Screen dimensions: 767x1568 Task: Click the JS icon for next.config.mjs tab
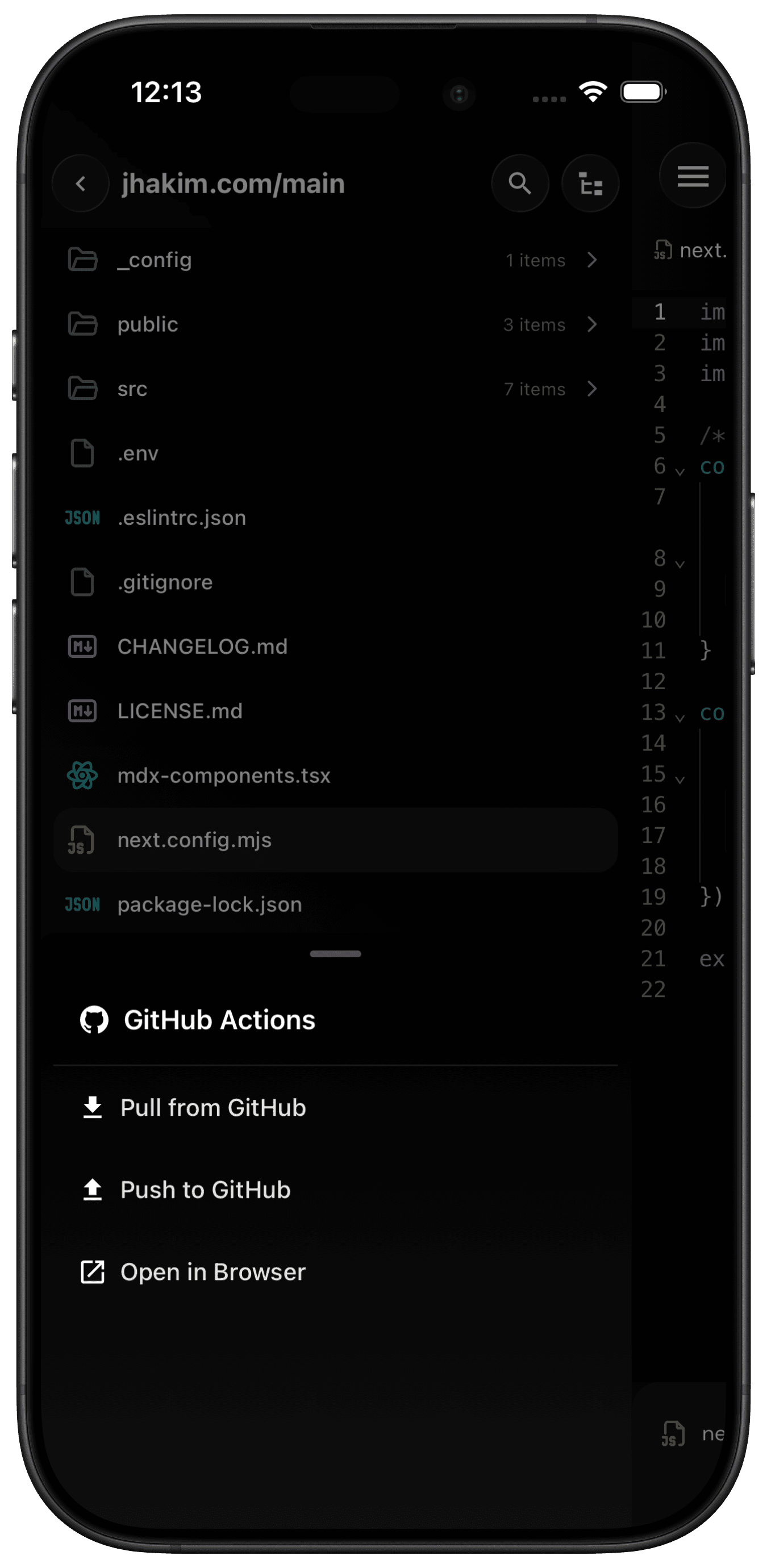(663, 248)
